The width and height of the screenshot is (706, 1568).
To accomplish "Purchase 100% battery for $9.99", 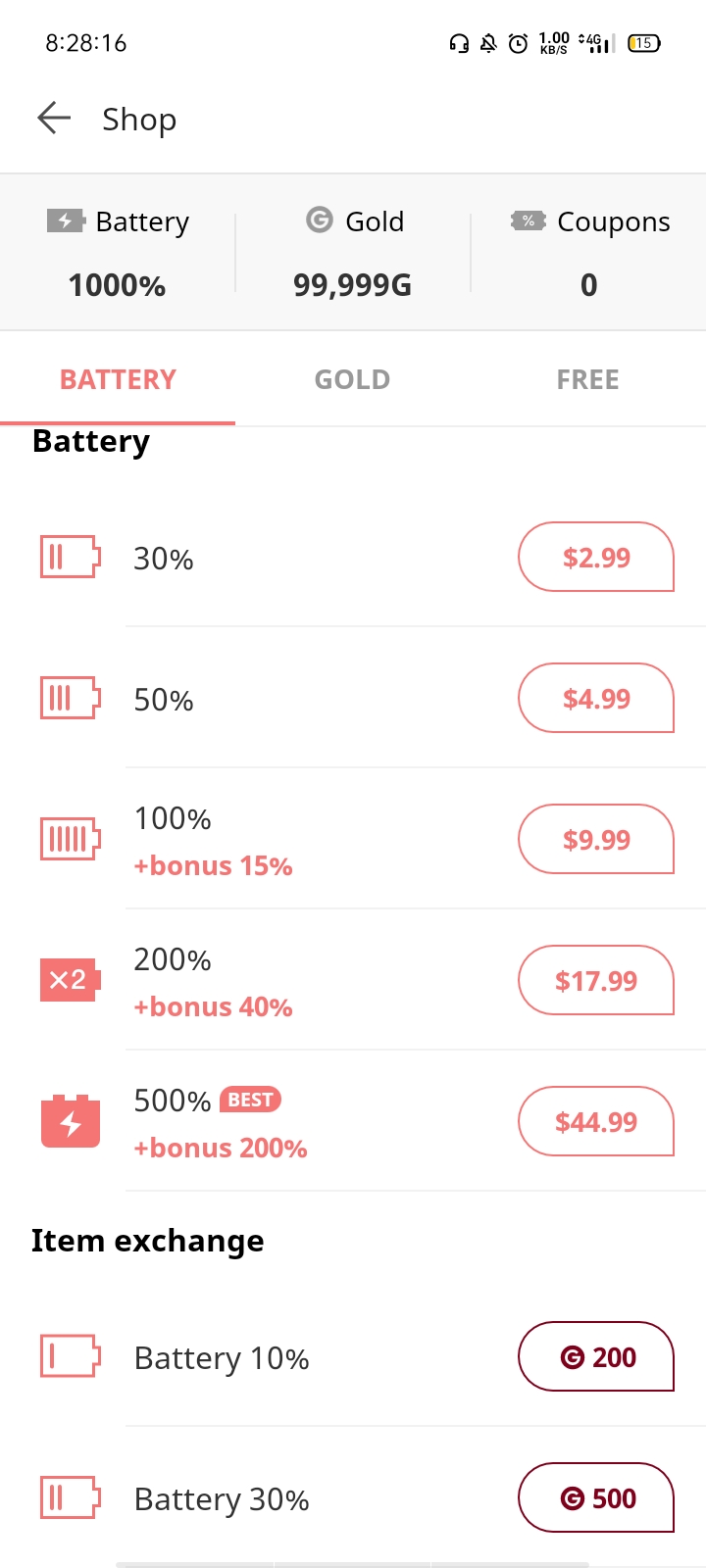I will pos(596,839).
